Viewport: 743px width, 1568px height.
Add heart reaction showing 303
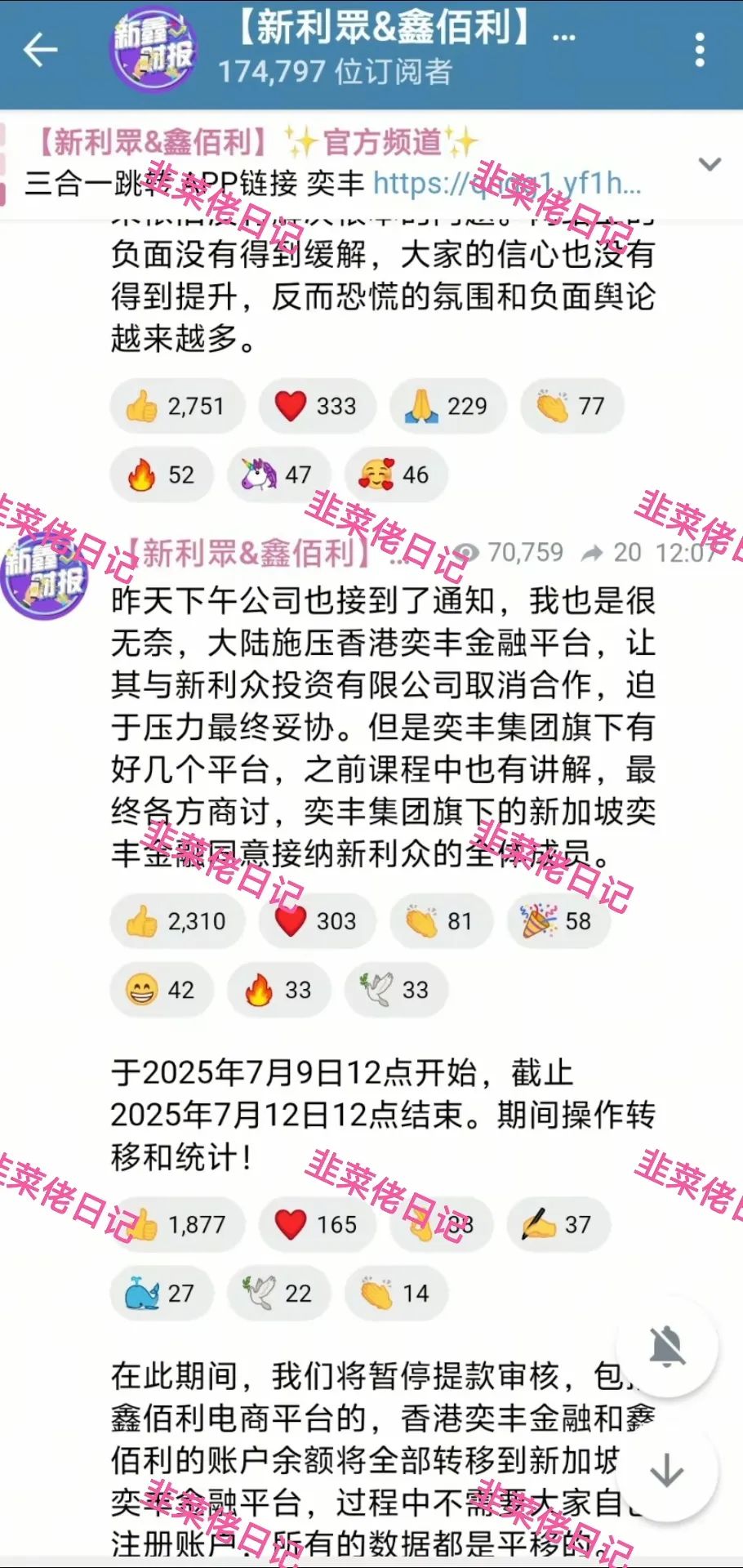(317, 921)
